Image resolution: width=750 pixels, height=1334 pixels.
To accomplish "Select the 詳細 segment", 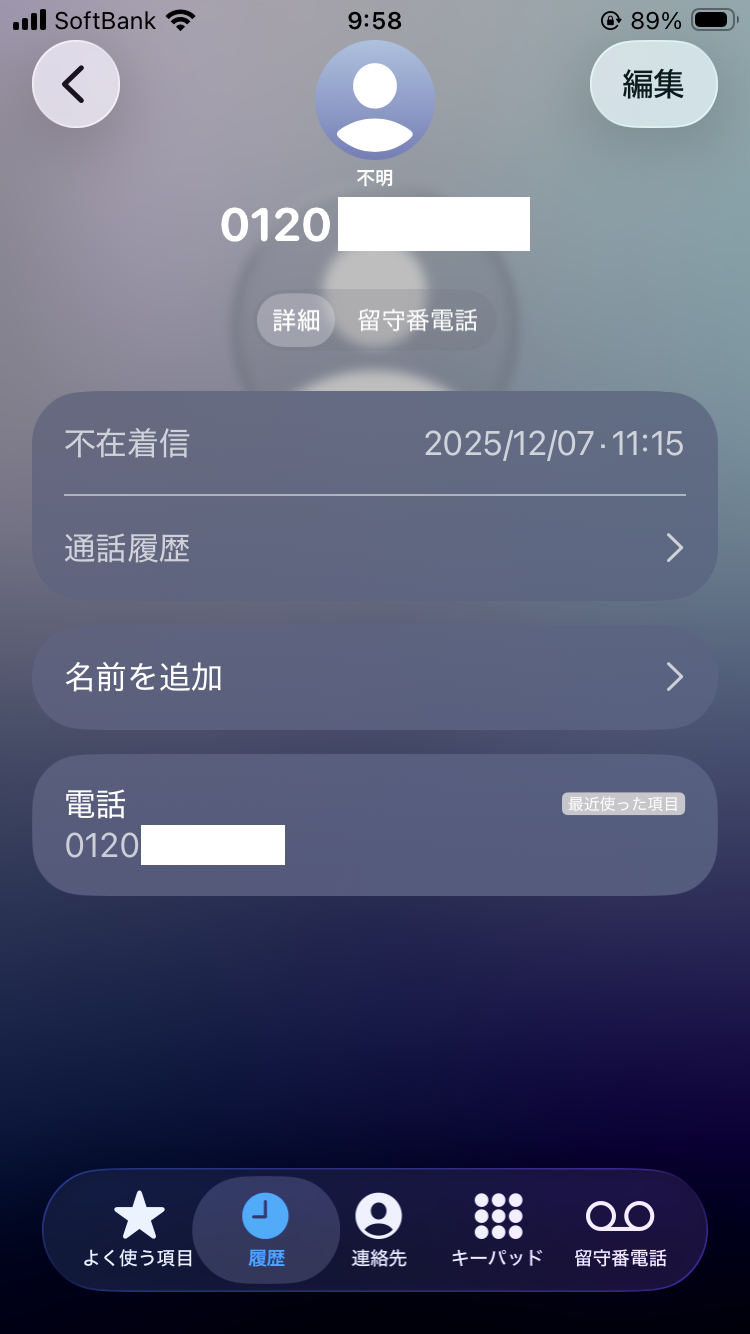I will [x=296, y=320].
